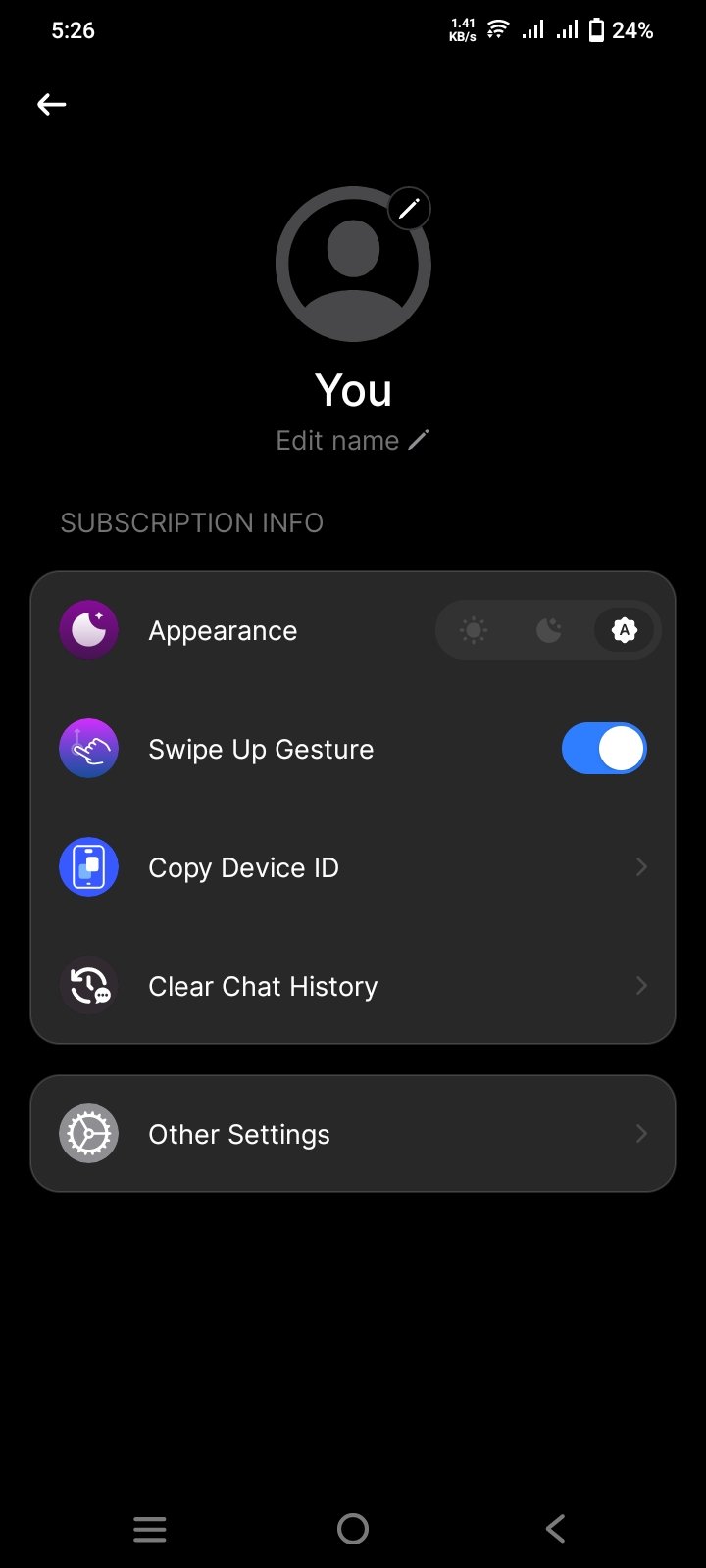Go to the home screen via the system home button

tap(353, 1528)
